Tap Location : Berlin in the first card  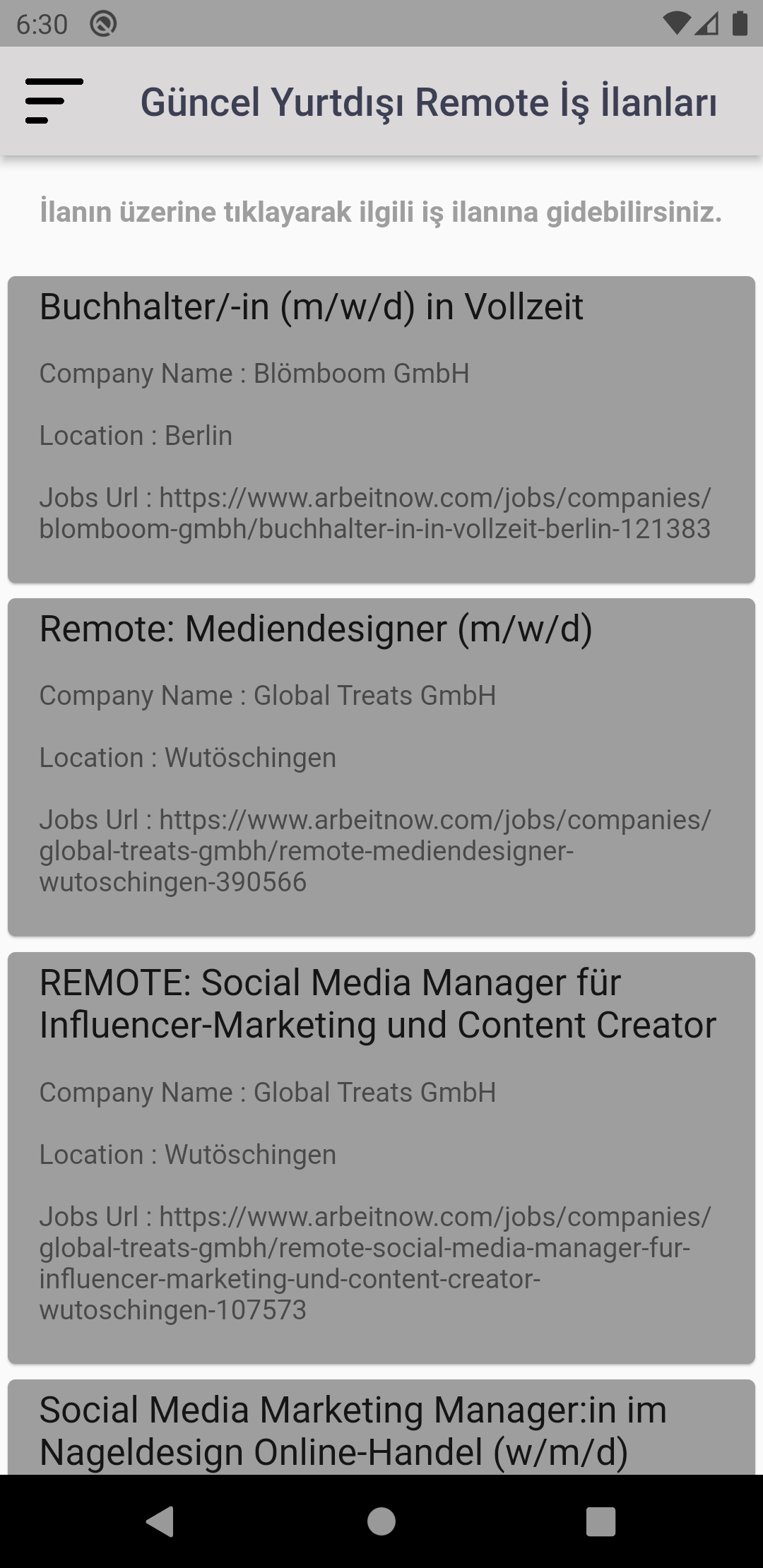[x=136, y=436]
